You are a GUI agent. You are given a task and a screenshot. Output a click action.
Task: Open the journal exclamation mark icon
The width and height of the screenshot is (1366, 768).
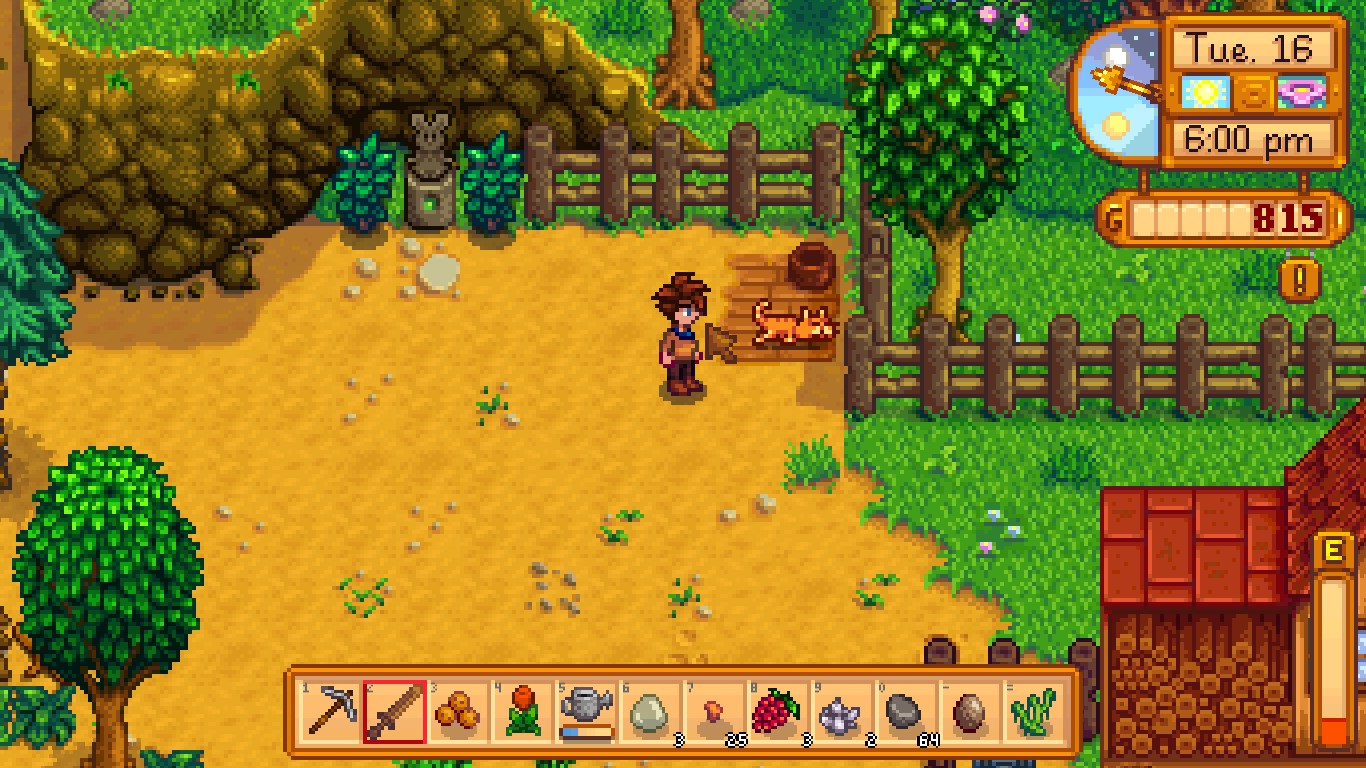pos(1299,281)
